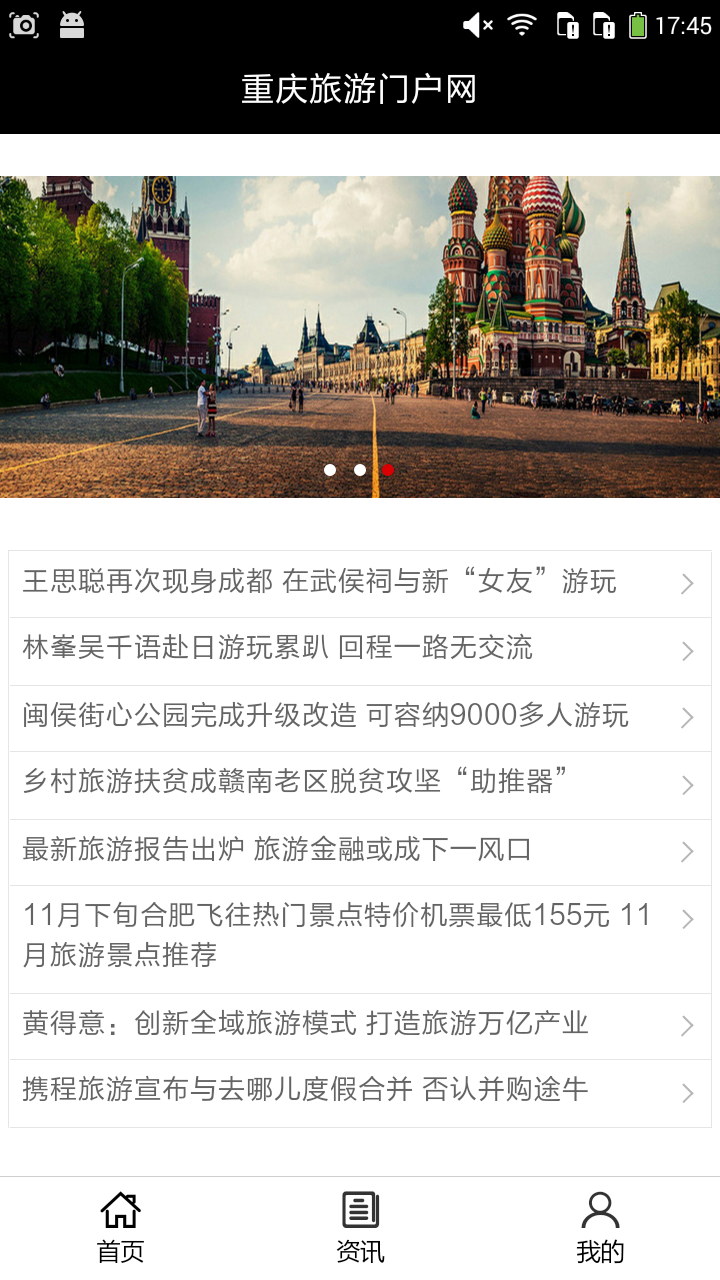The height and width of the screenshot is (1280, 720).
Task: Select the second carousel indicator dot
Action: (x=360, y=467)
